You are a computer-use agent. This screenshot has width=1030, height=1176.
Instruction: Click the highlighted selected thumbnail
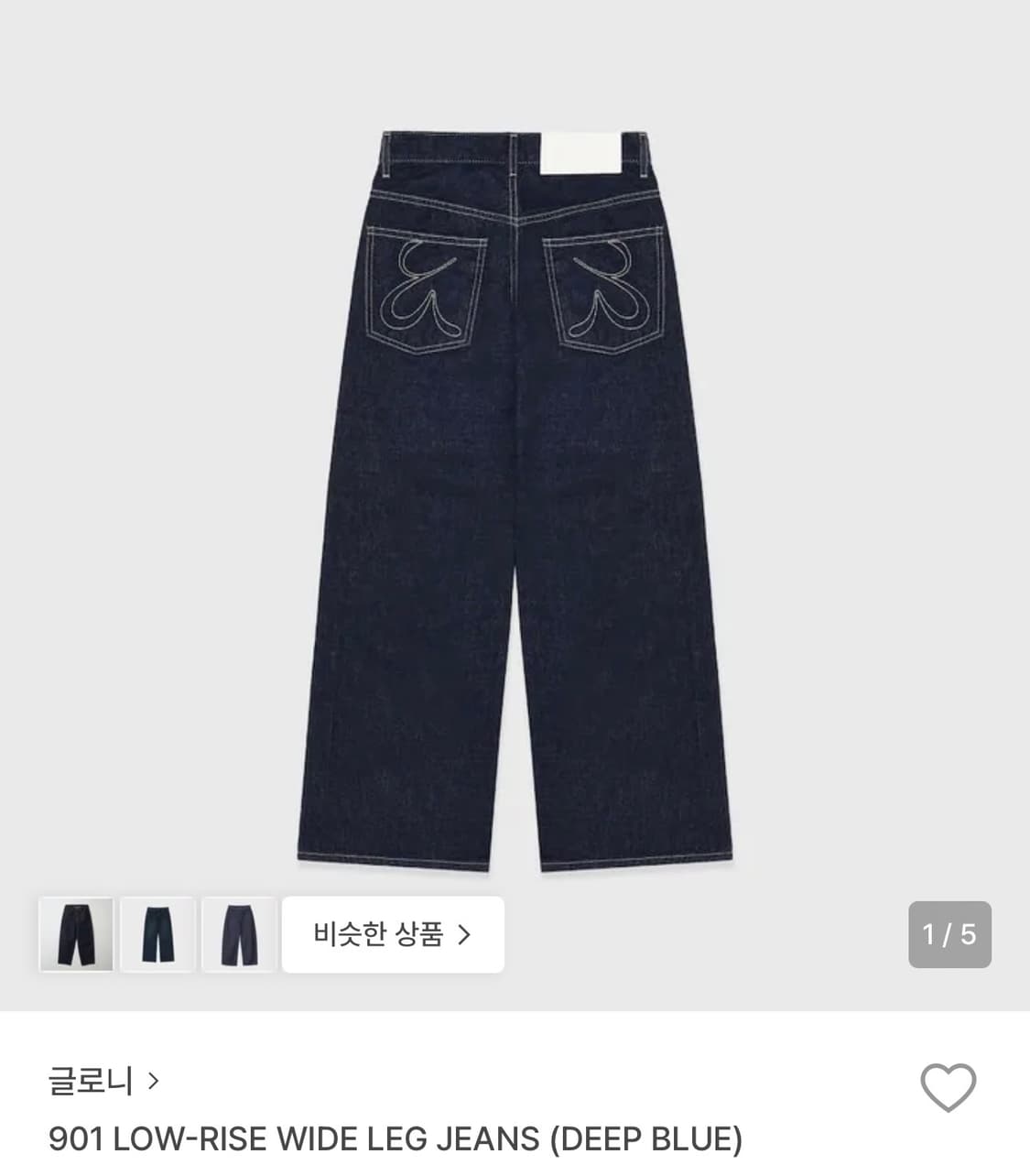pos(76,935)
